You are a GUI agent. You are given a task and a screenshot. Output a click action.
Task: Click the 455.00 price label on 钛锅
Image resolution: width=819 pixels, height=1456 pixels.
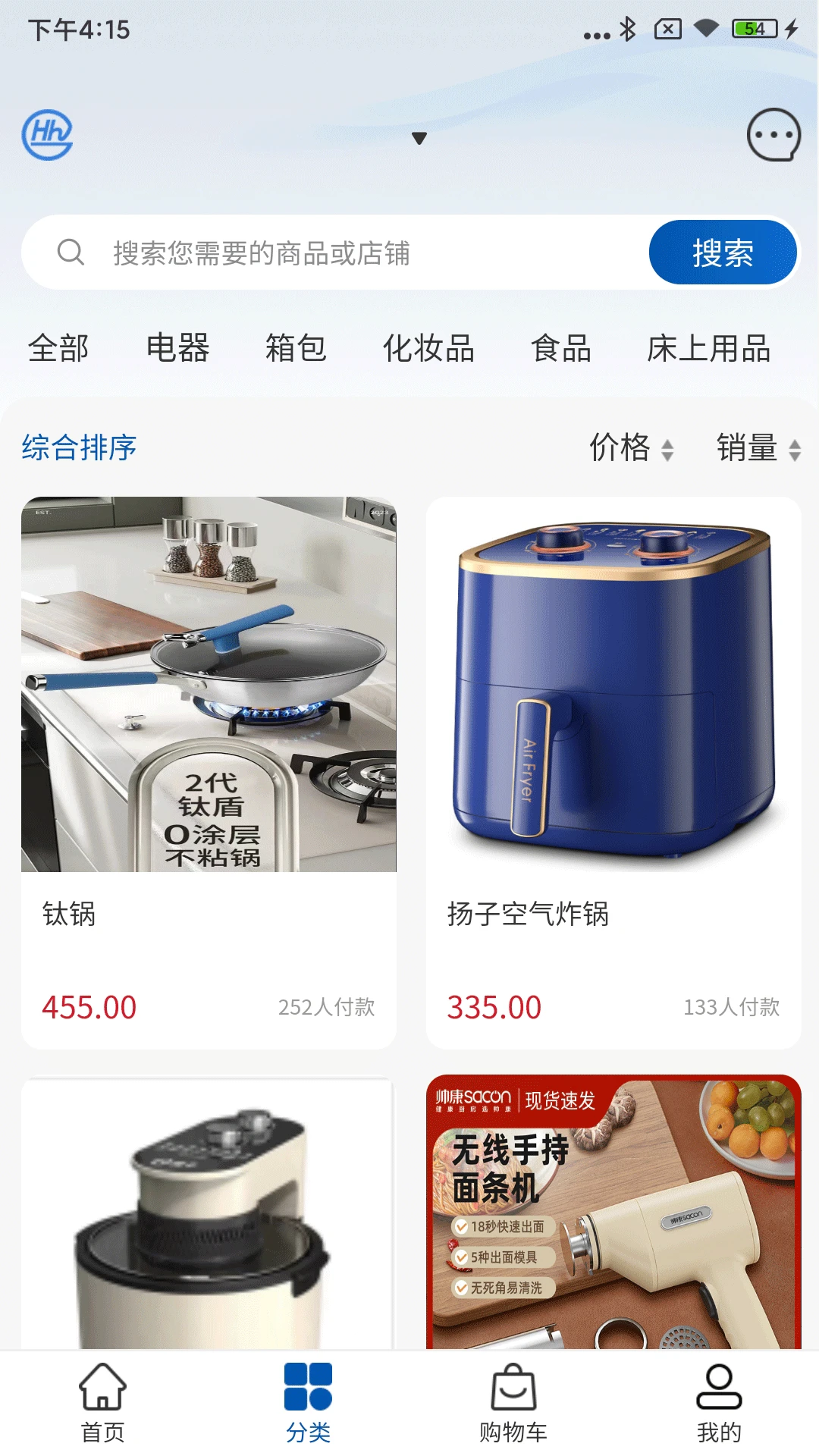pyautogui.click(x=88, y=1008)
